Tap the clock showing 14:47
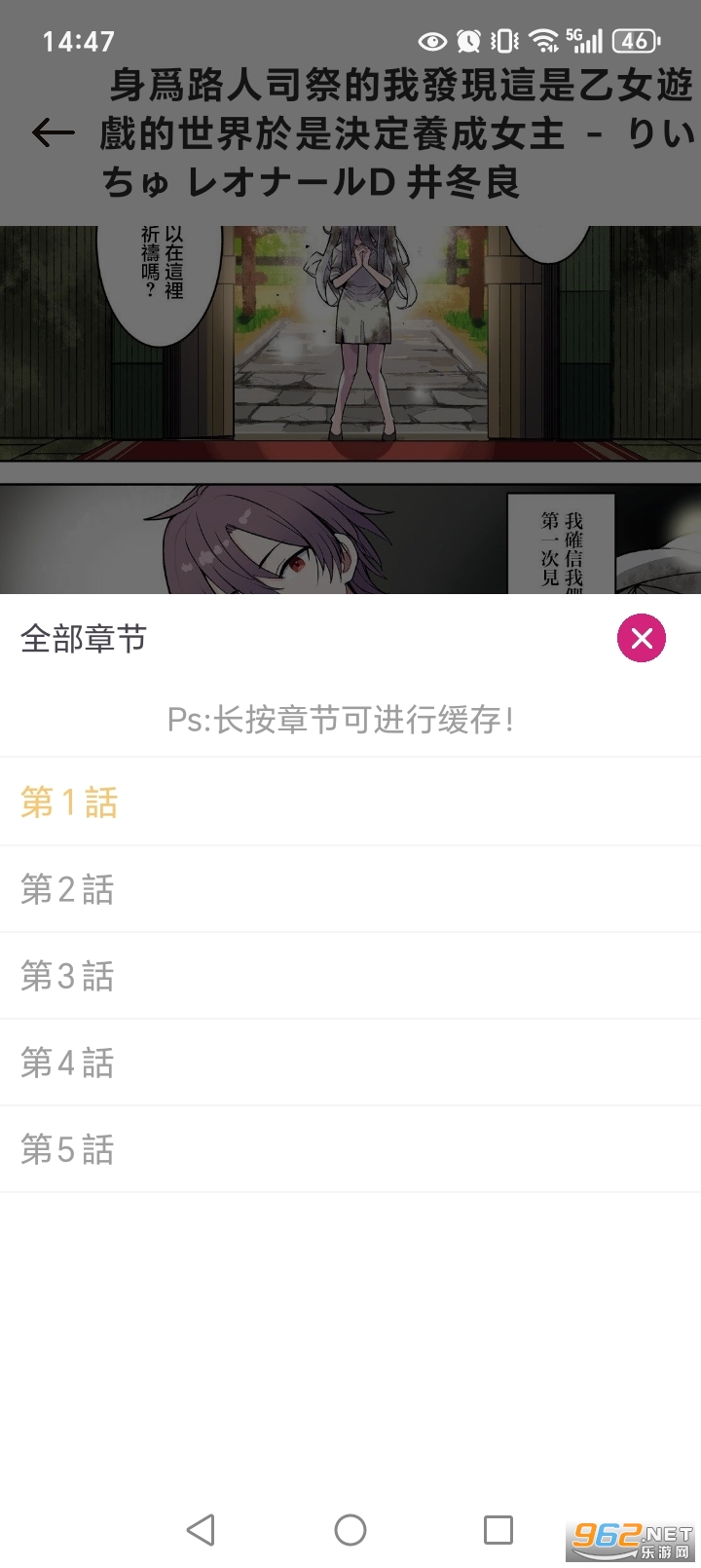Viewport: 701px width, 1568px height. (x=78, y=41)
